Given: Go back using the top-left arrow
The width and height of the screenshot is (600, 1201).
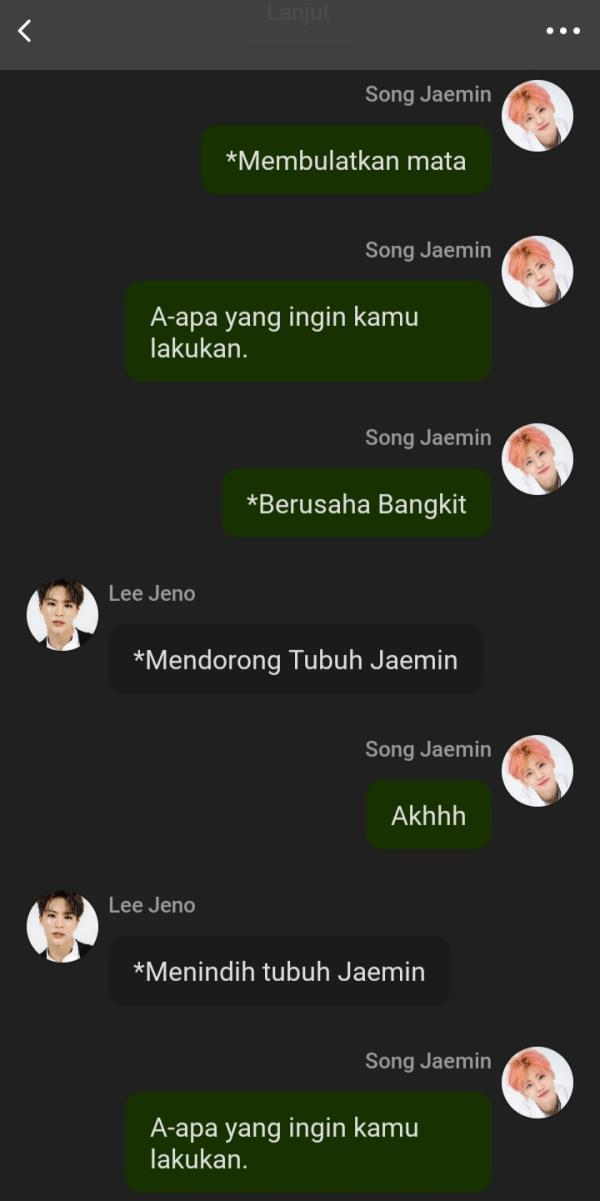Looking at the screenshot, I should (x=25, y=31).
